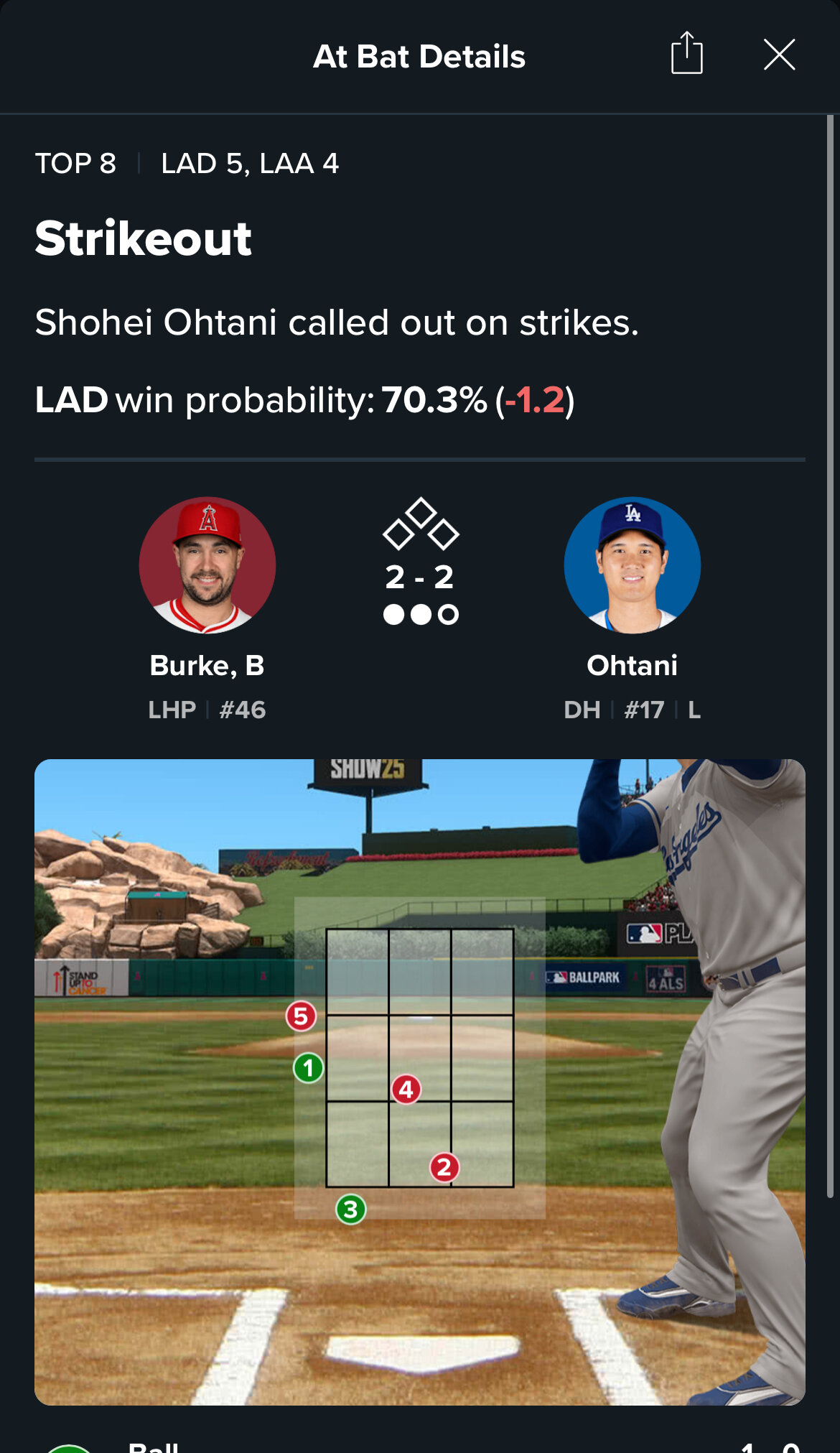Share this at-bat's details
840x1453 pixels.
pos(686,53)
